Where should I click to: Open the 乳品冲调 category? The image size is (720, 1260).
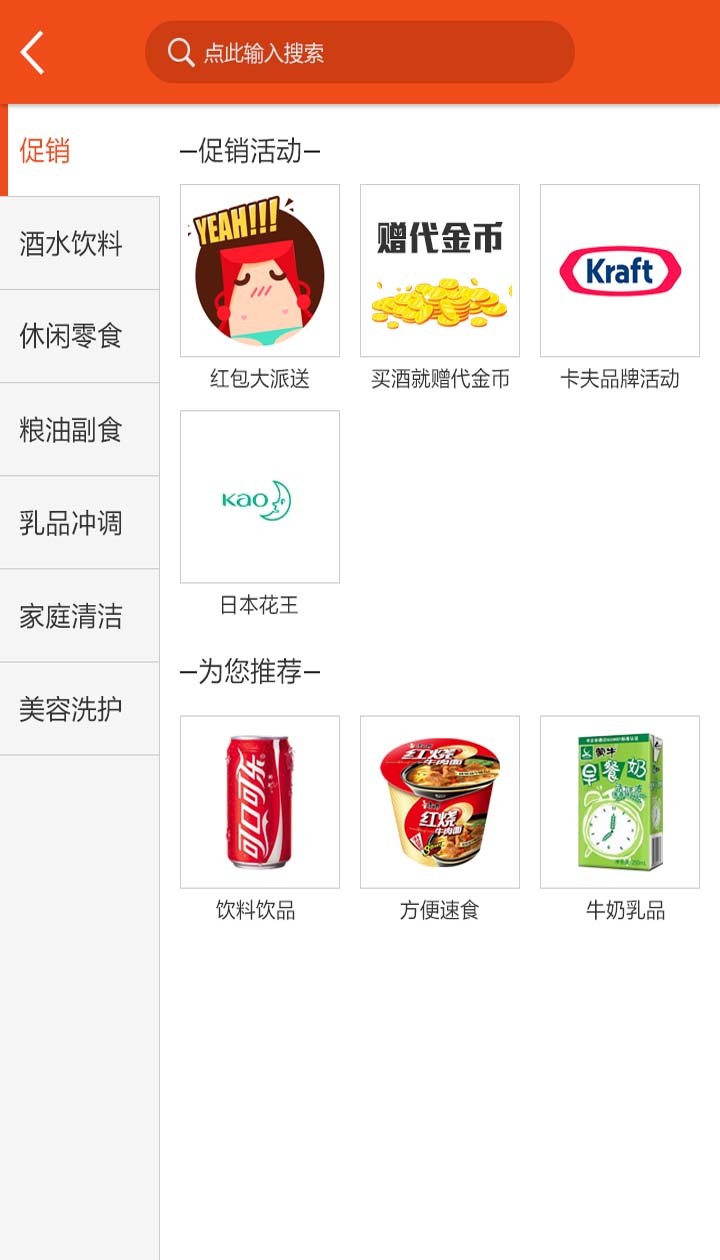tap(70, 522)
